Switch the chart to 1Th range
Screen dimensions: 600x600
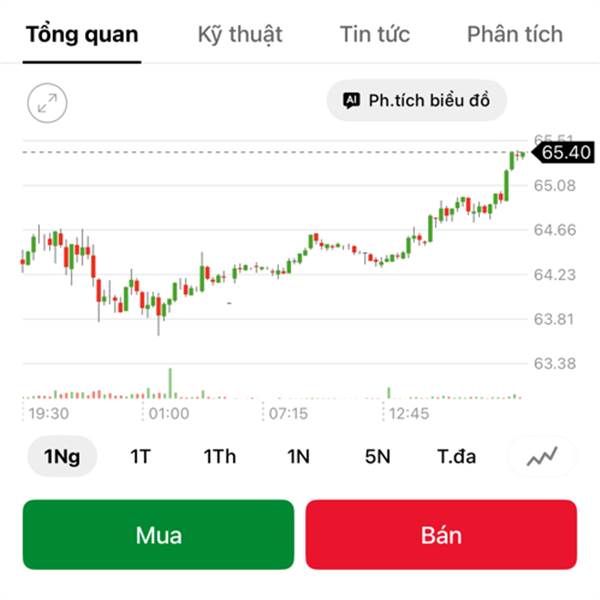click(x=220, y=457)
